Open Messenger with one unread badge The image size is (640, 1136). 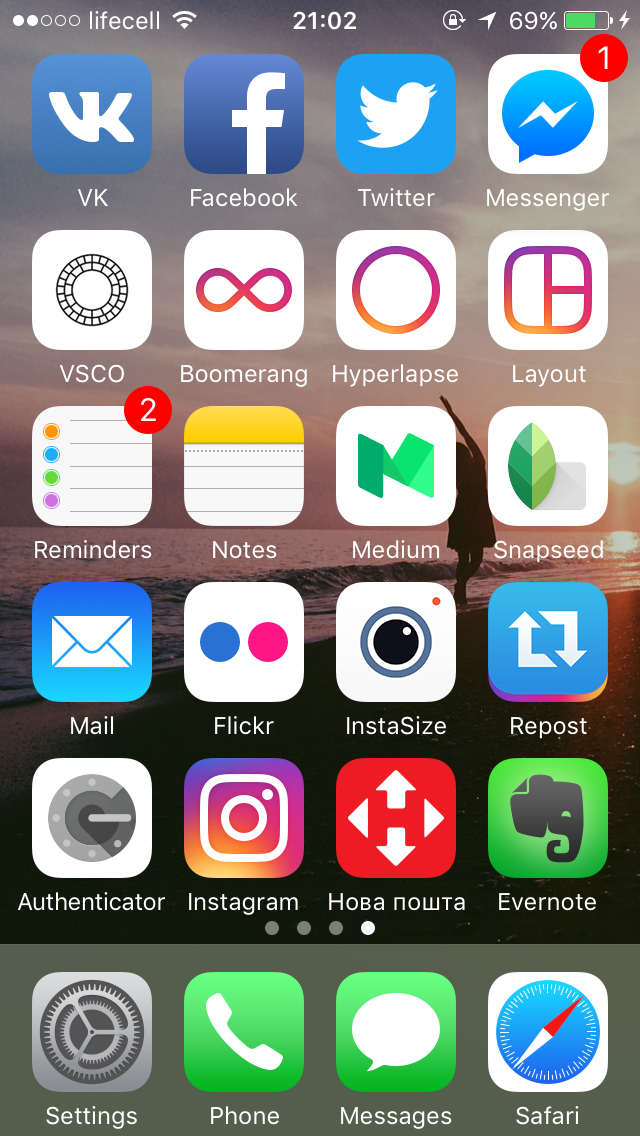(548, 114)
